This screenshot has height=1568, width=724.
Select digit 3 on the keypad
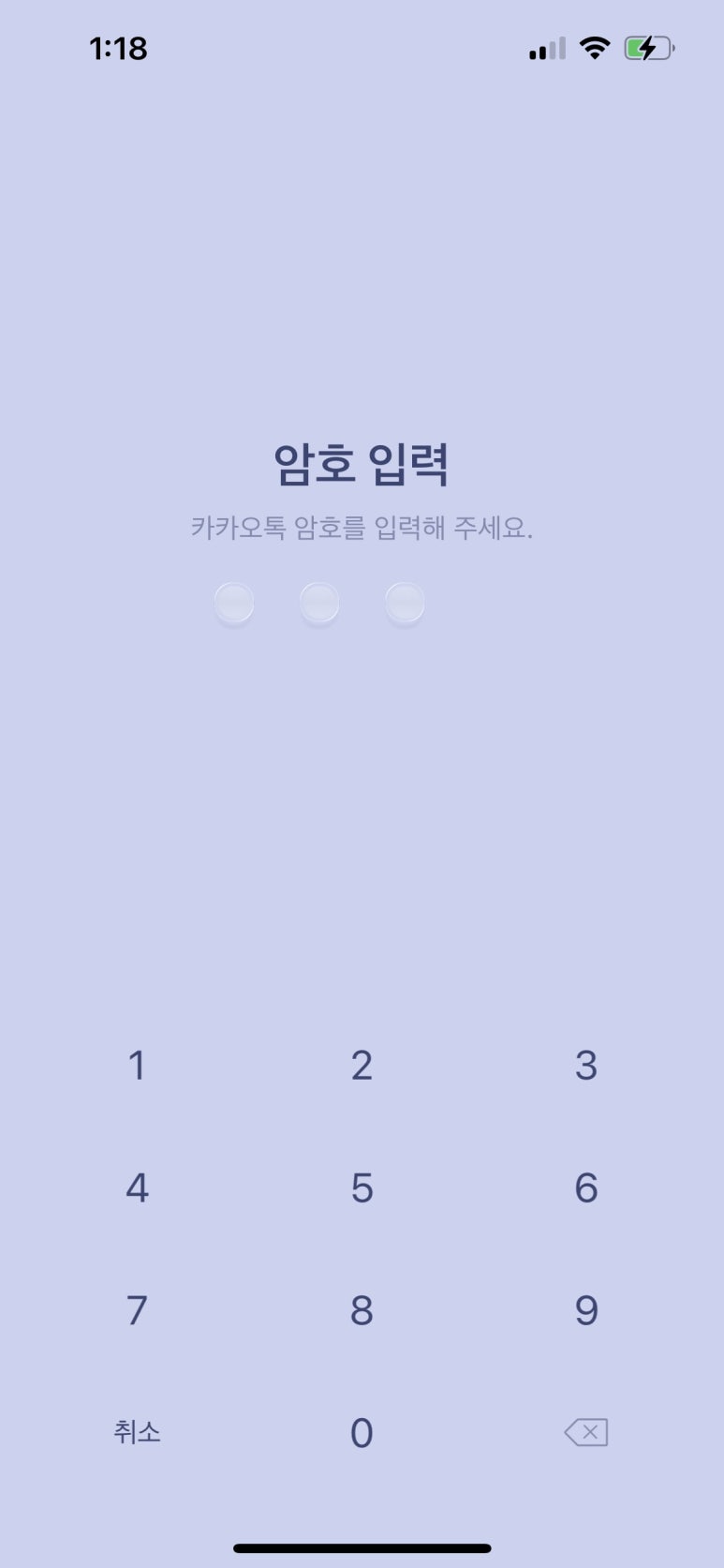click(586, 1066)
